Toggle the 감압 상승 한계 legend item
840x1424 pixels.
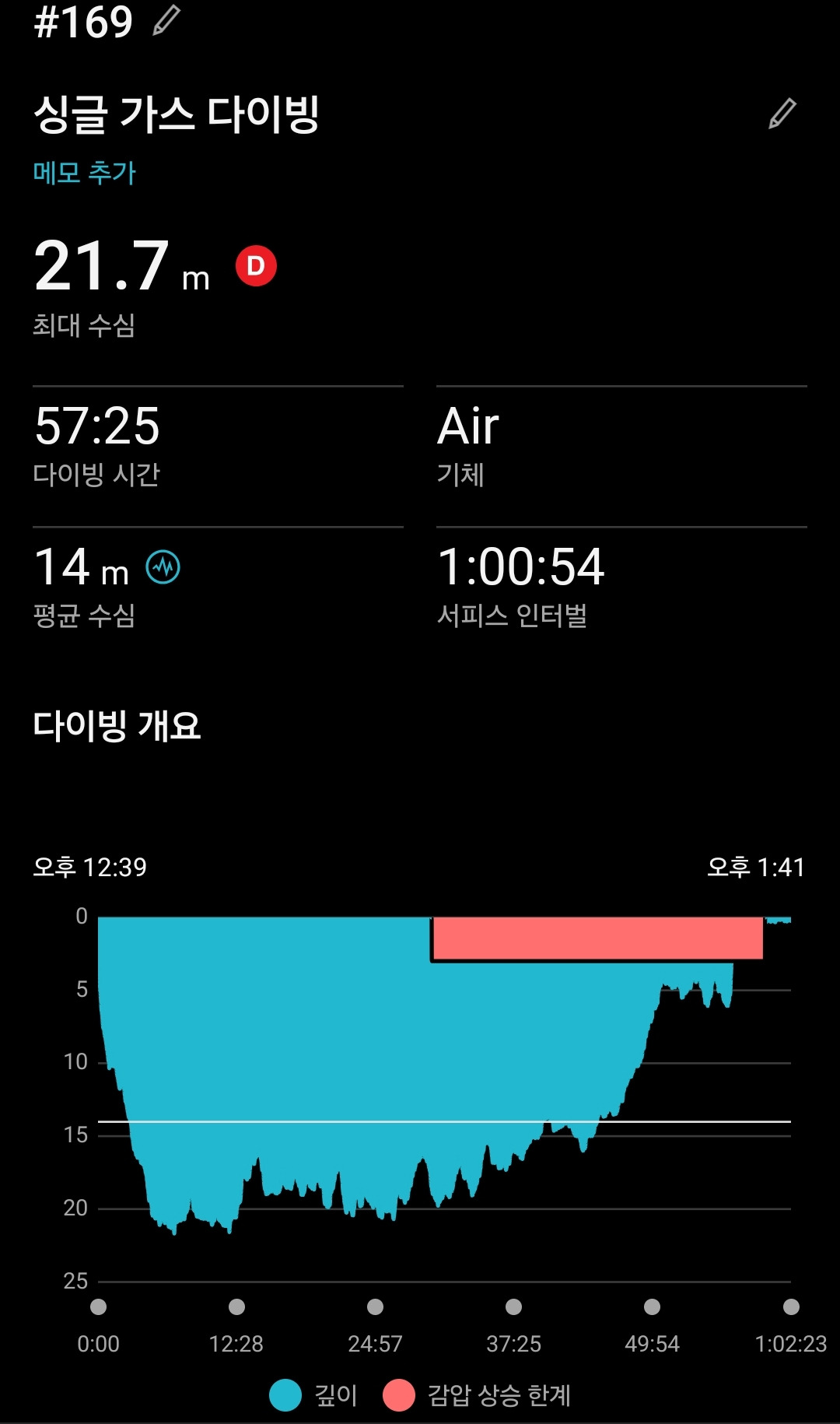click(477, 1395)
